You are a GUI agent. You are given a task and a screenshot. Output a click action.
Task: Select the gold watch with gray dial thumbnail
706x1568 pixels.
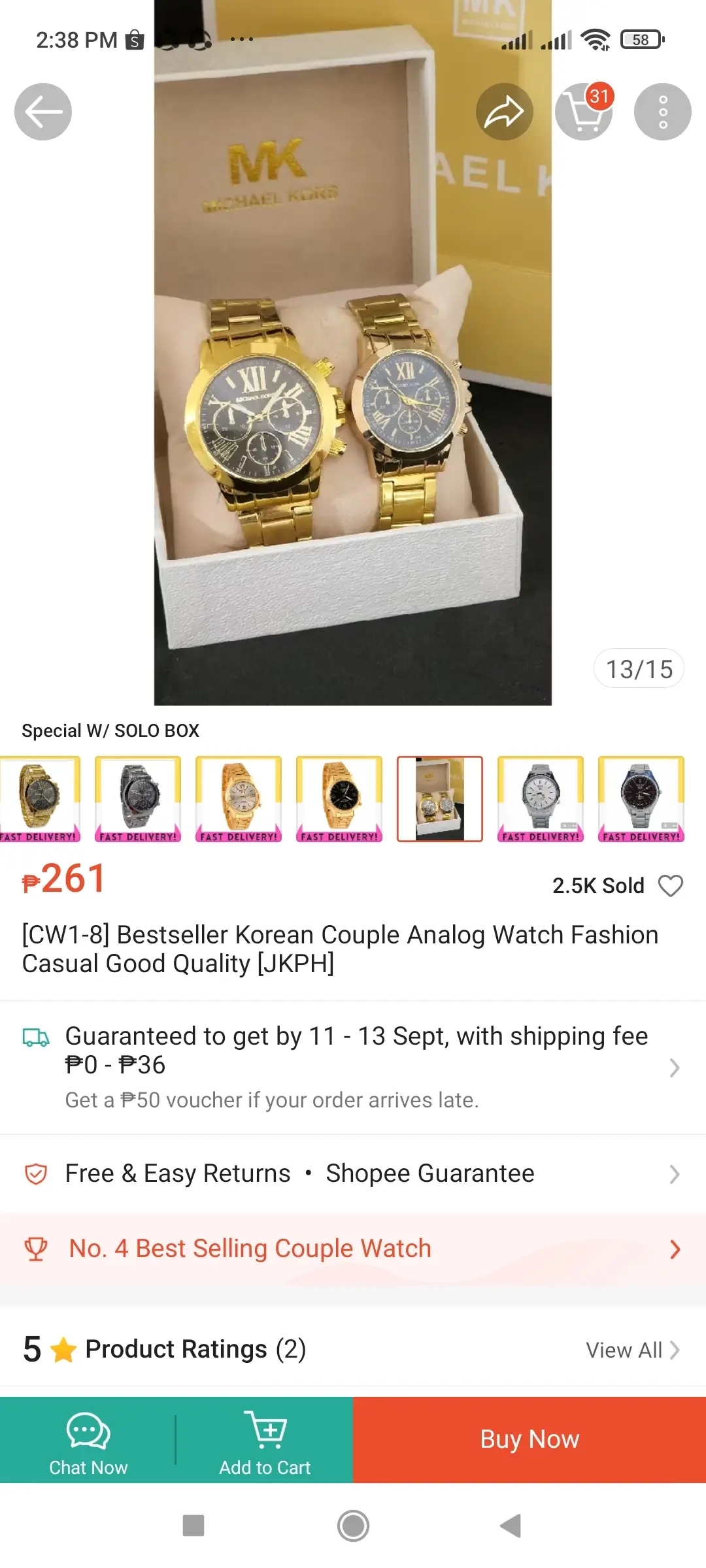pos(39,798)
